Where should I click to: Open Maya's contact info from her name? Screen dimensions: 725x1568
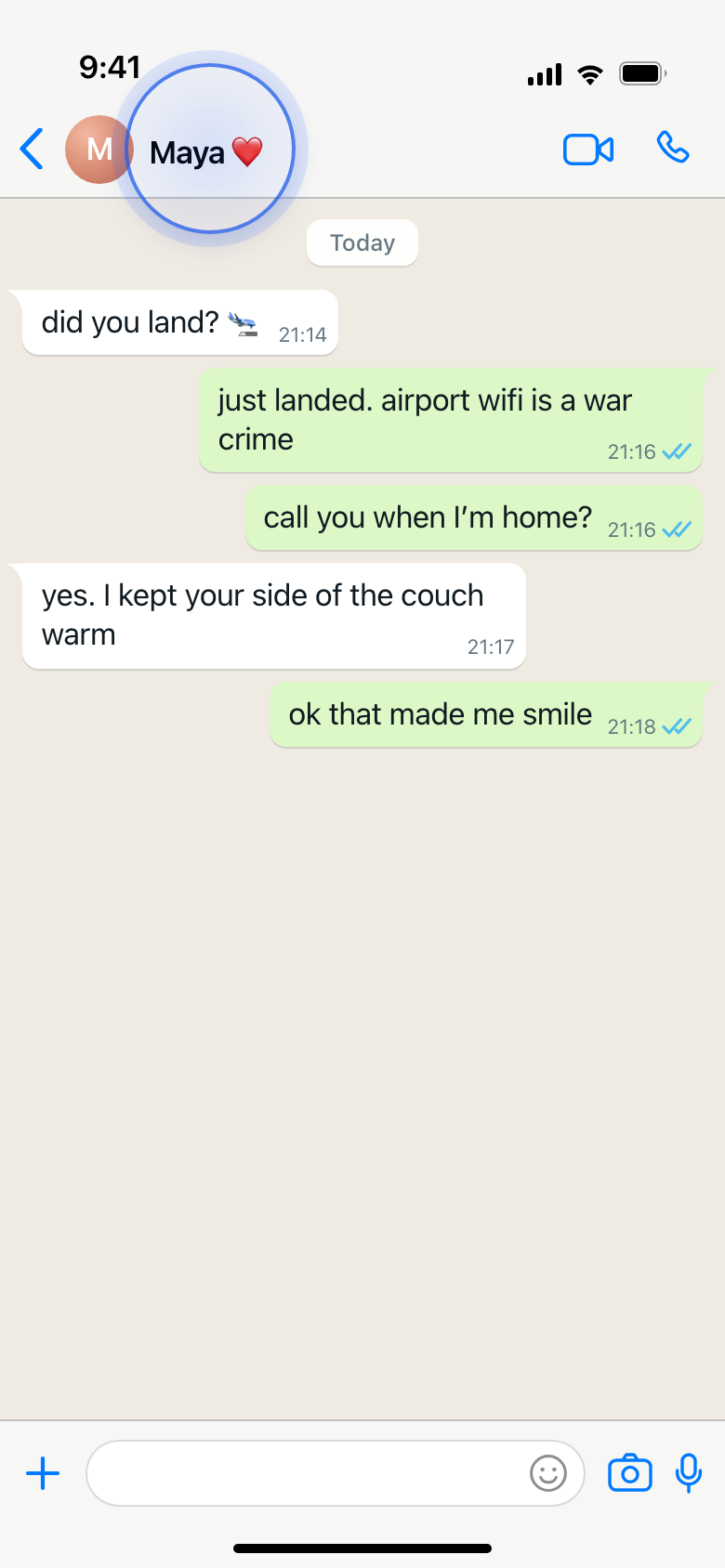(x=206, y=151)
